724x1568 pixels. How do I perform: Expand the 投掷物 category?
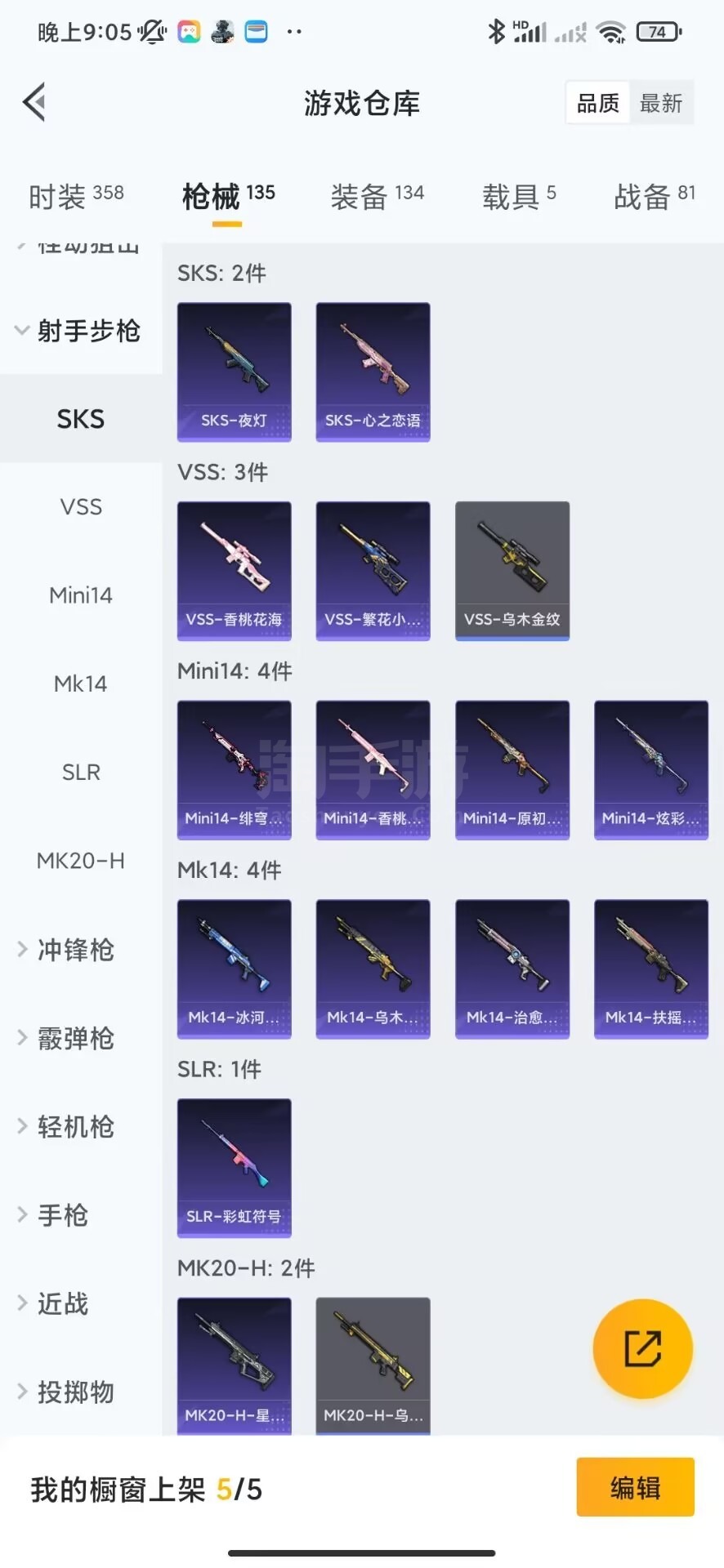[x=75, y=1392]
